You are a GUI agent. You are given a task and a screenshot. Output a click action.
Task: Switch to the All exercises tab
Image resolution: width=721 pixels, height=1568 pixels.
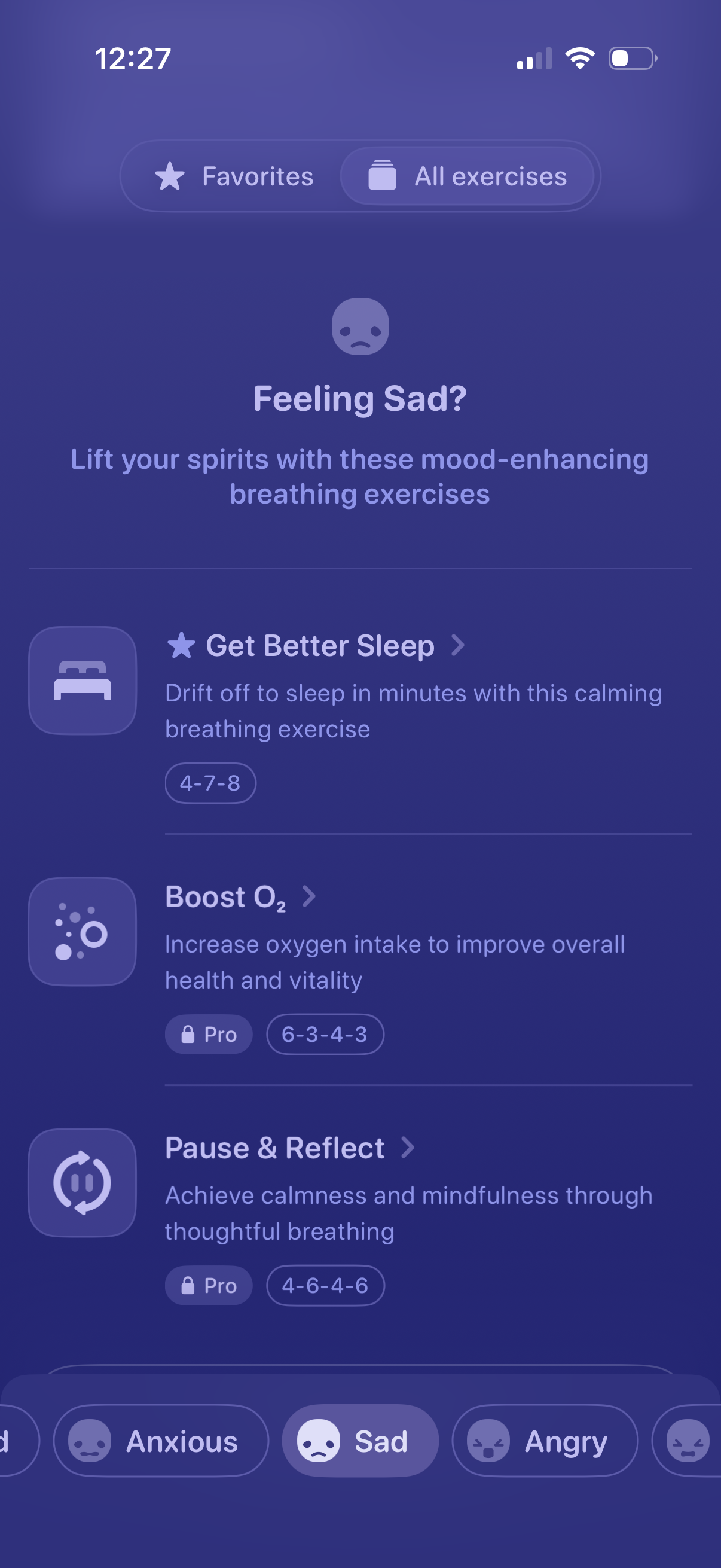click(469, 176)
